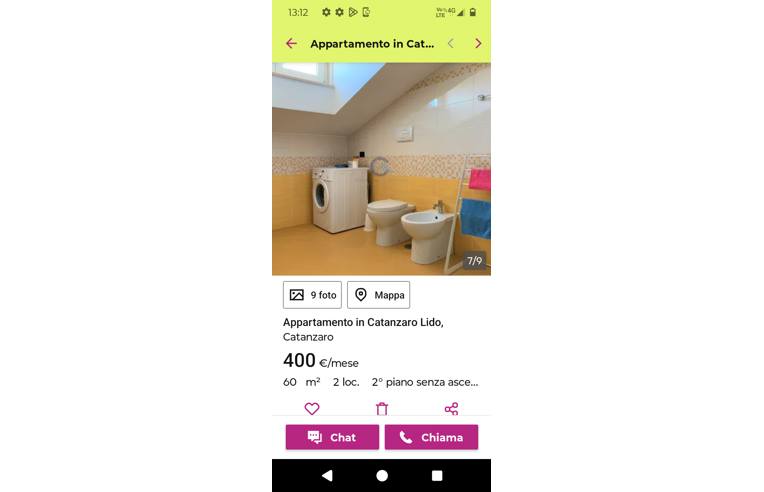View all 9 foto

pos(312,295)
